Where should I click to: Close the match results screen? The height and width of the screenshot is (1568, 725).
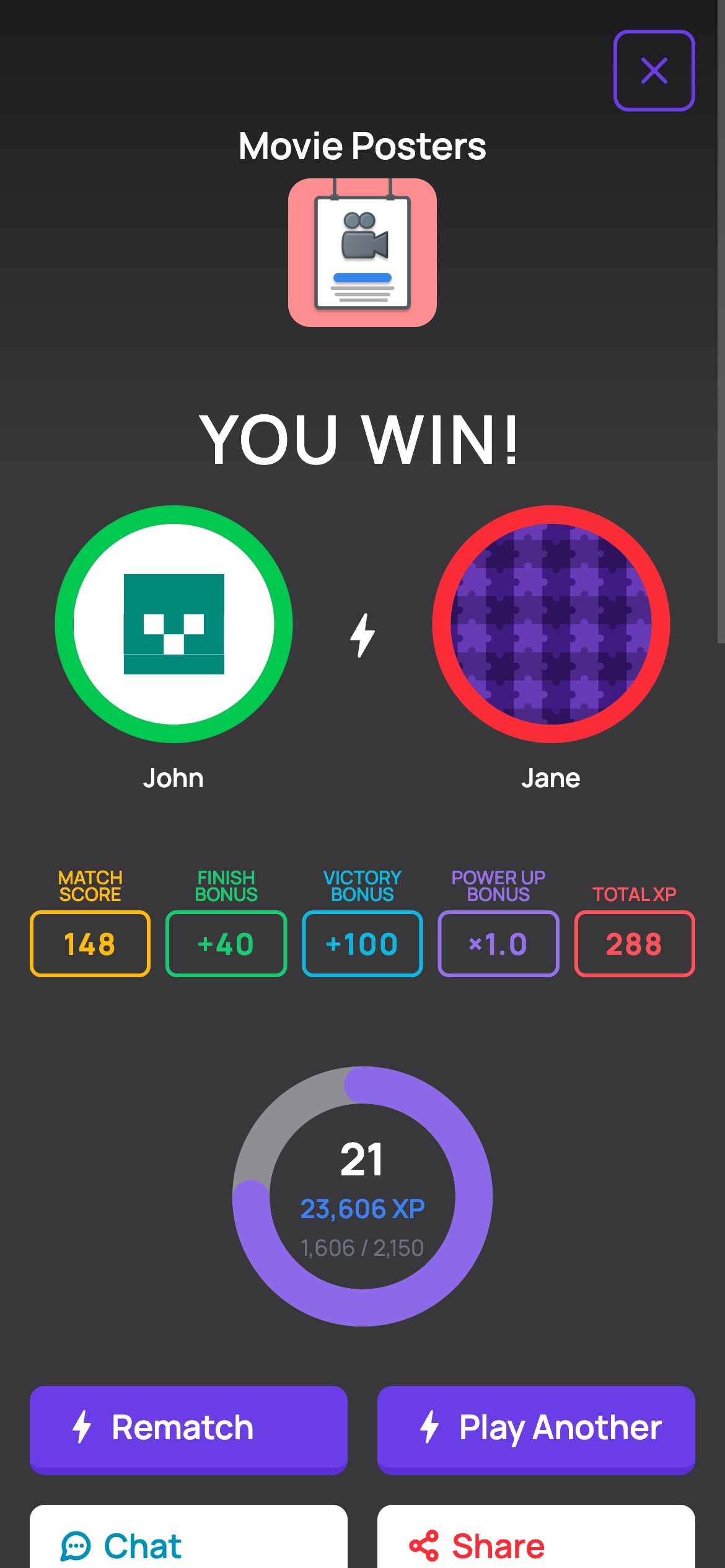(x=654, y=71)
